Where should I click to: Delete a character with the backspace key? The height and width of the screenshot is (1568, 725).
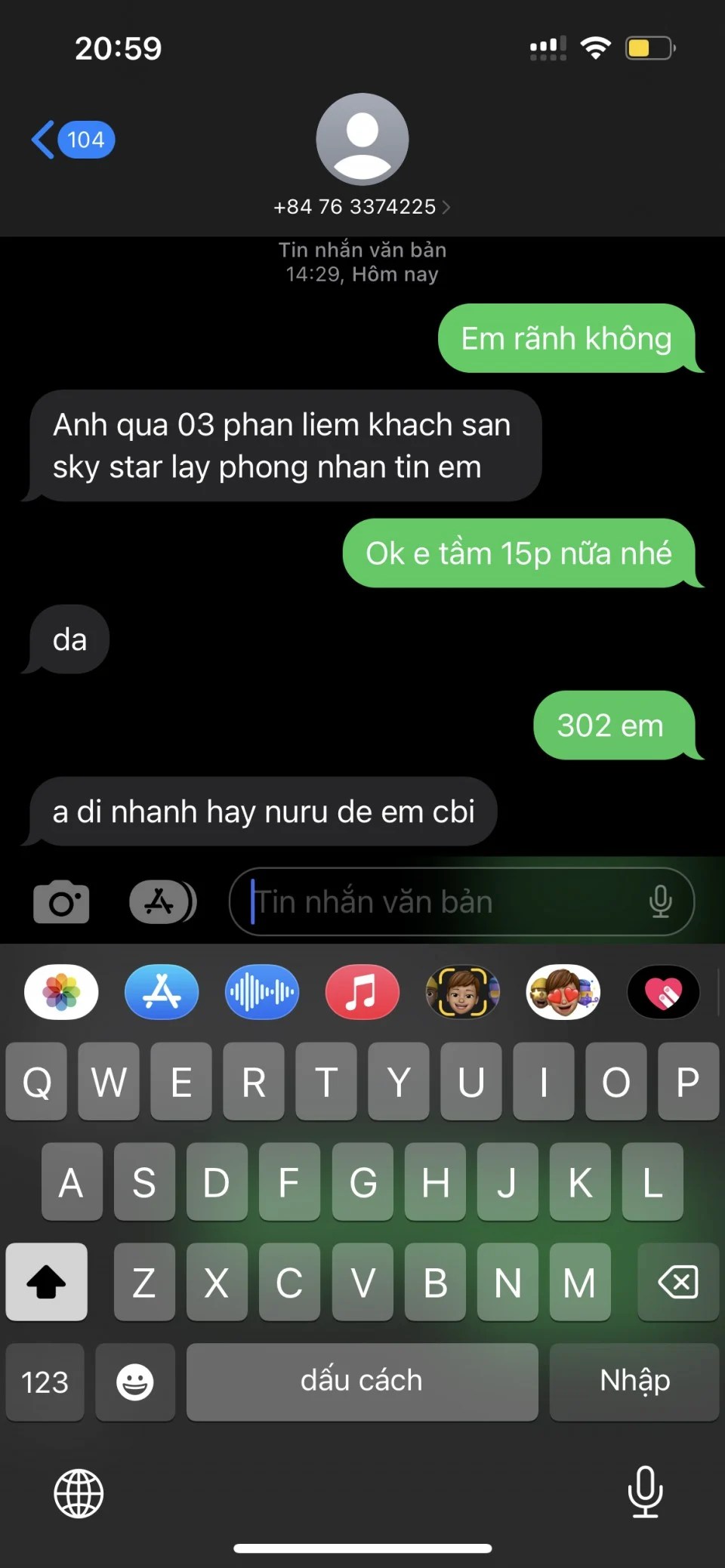[x=678, y=1282]
